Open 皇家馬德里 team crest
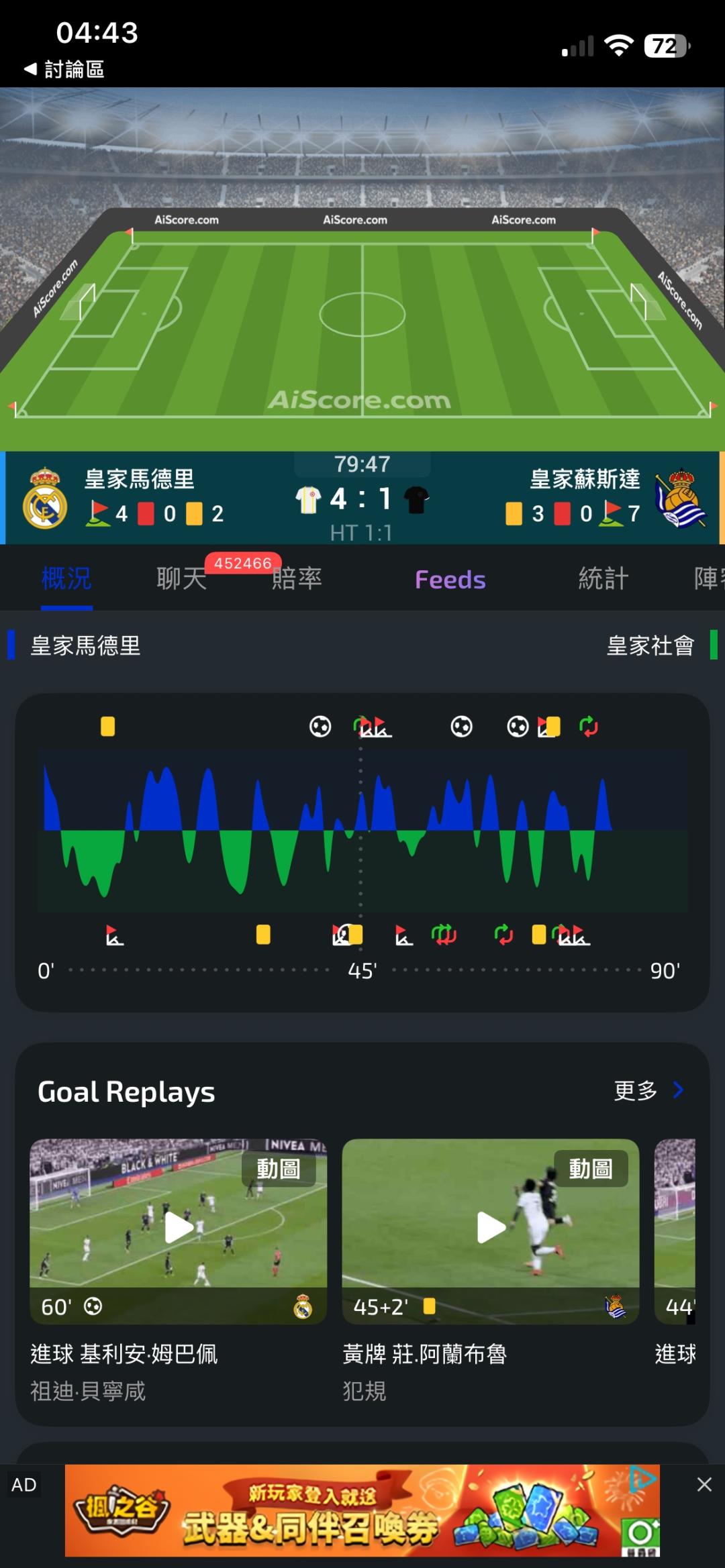The image size is (725, 1568). coord(45,499)
